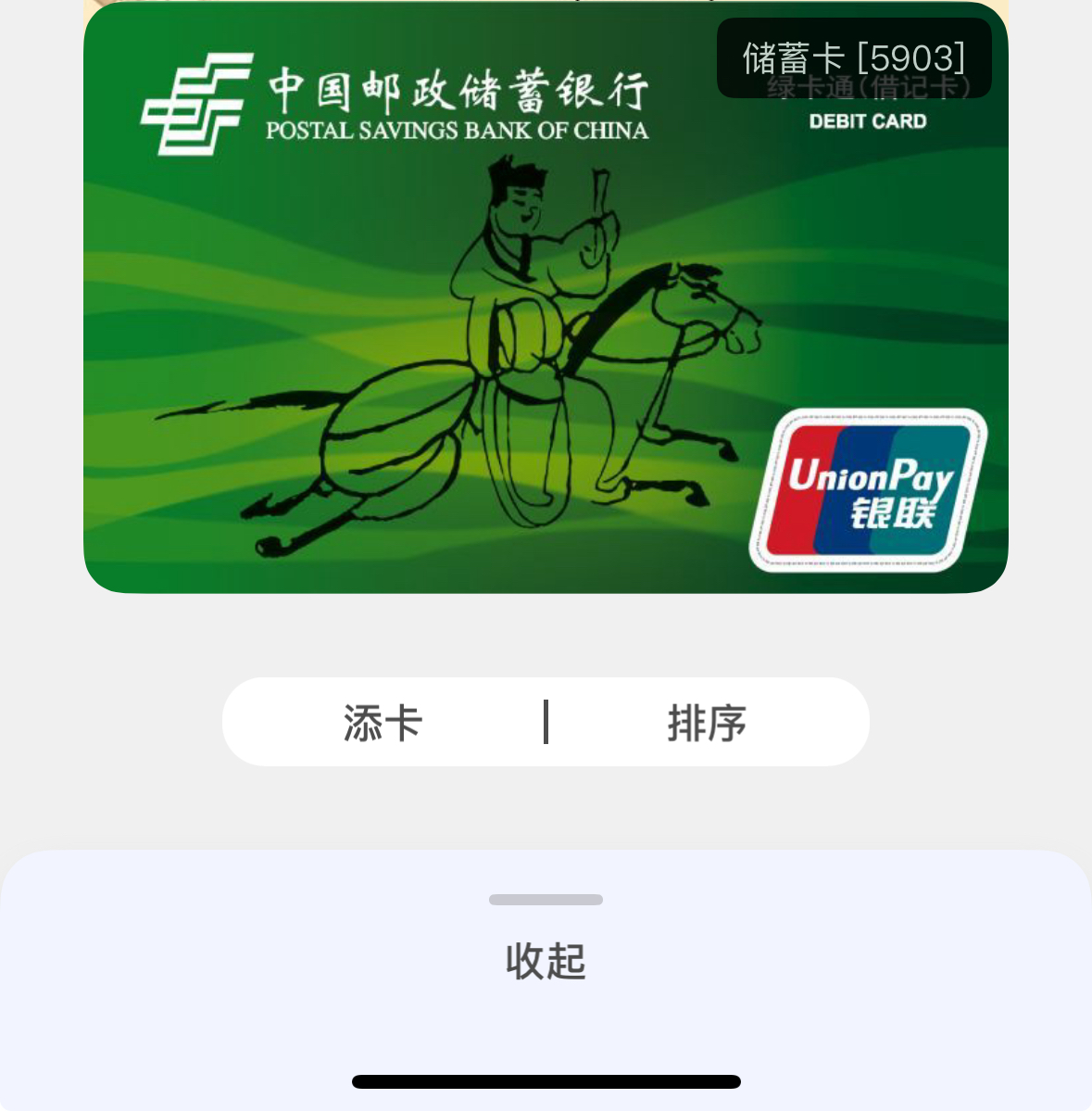Tap 添卡 to add a card

click(383, 723)
